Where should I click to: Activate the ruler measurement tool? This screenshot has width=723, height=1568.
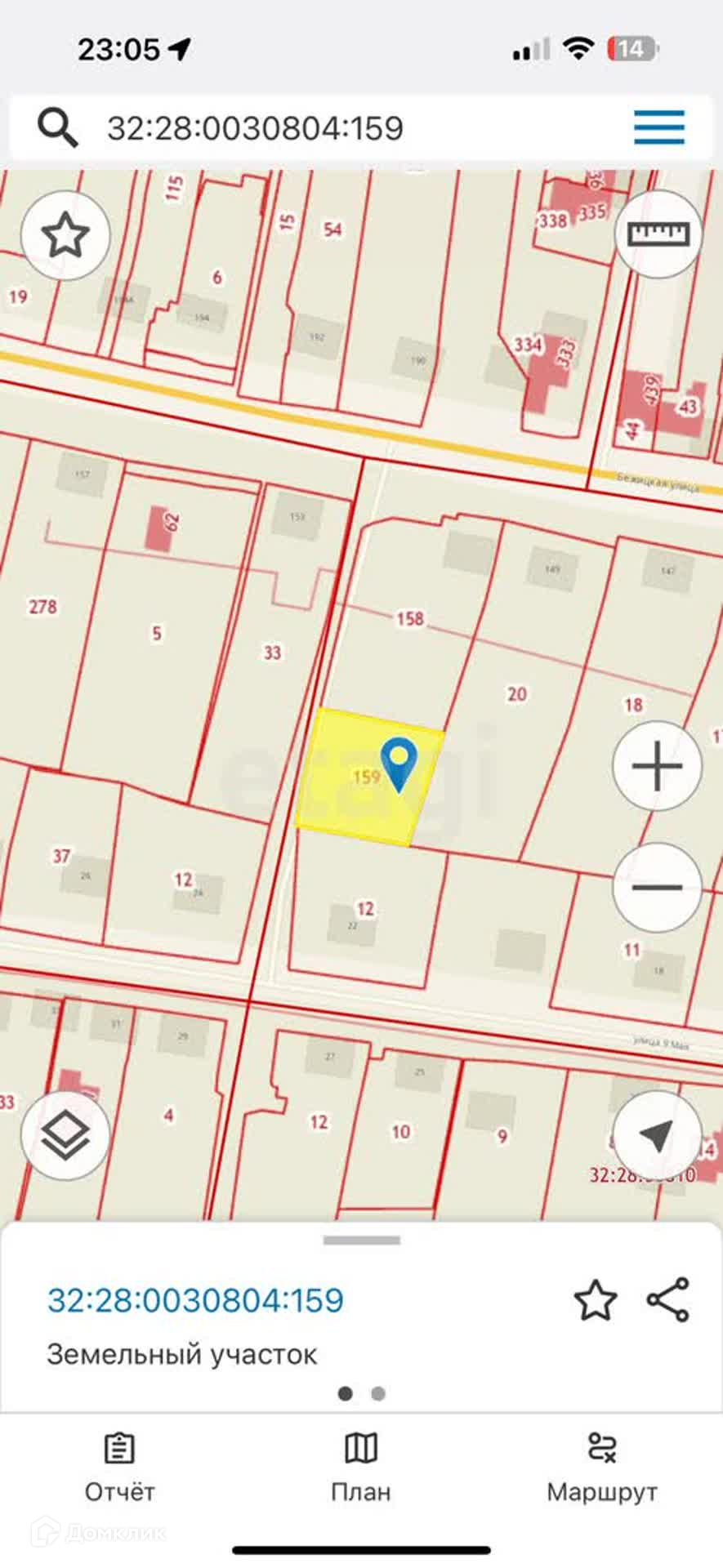[x=658, y=234]
